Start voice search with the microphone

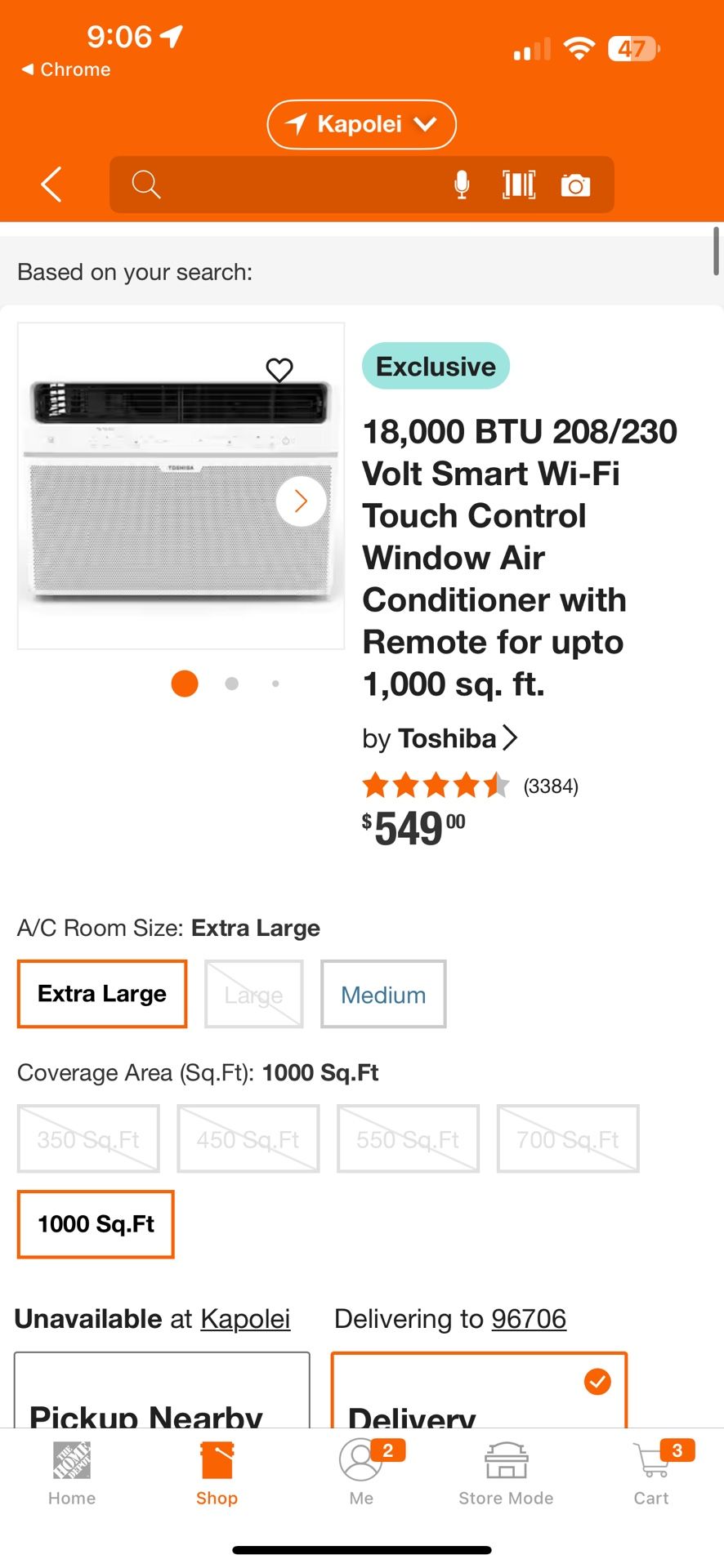tap(462, 185)
